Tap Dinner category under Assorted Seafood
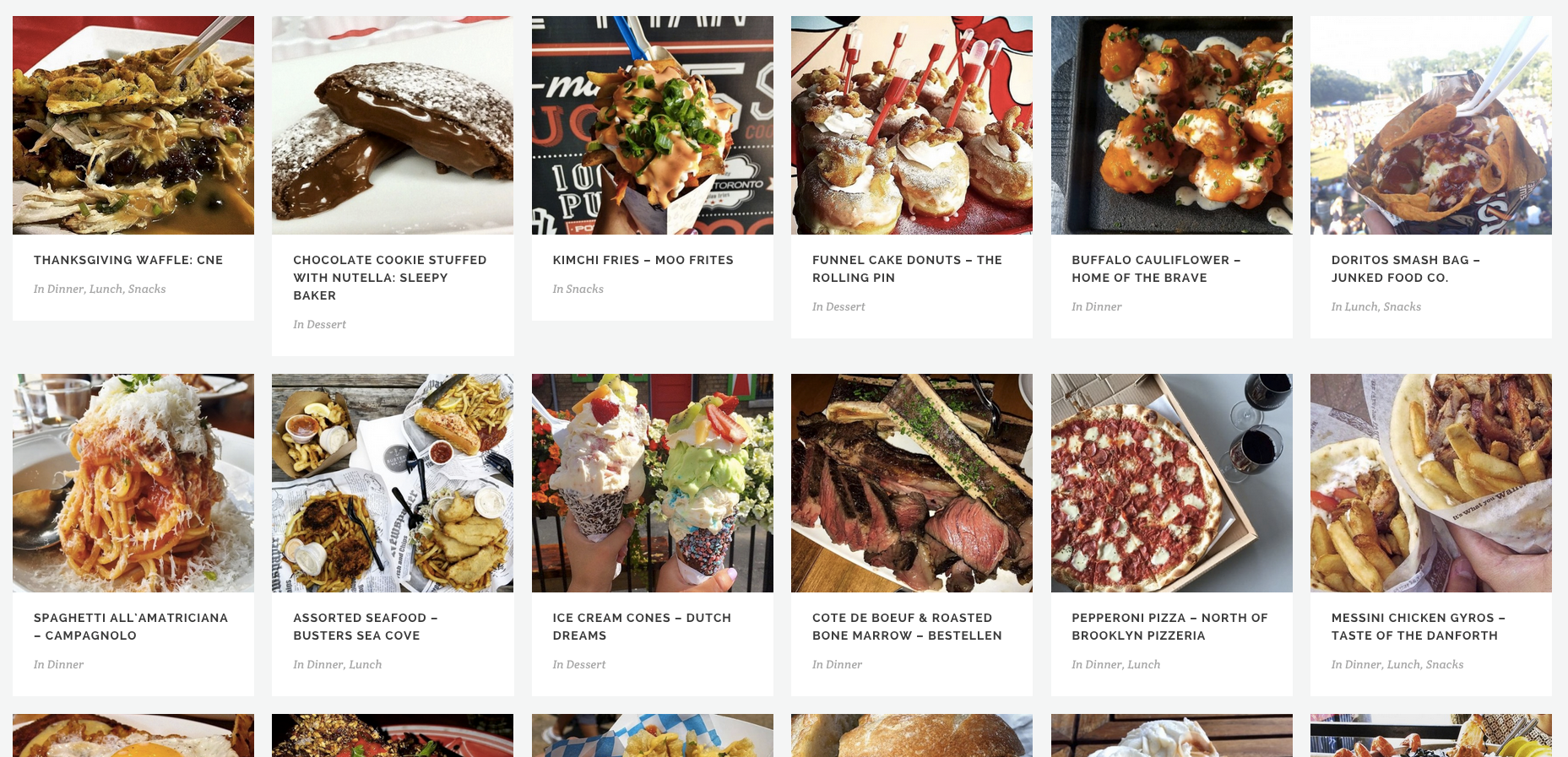 click(x=324, y=664)
